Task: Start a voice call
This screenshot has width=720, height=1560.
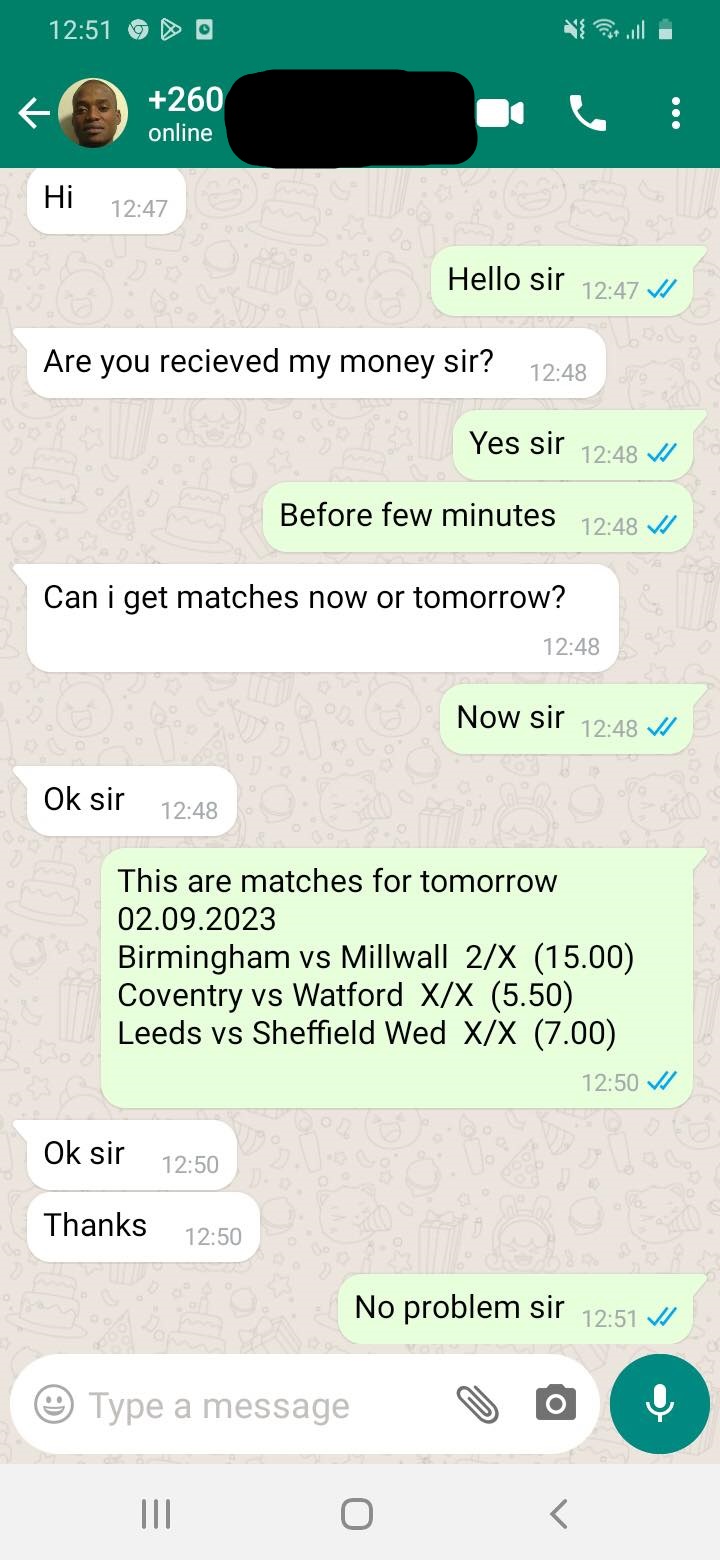Action: 587,113
